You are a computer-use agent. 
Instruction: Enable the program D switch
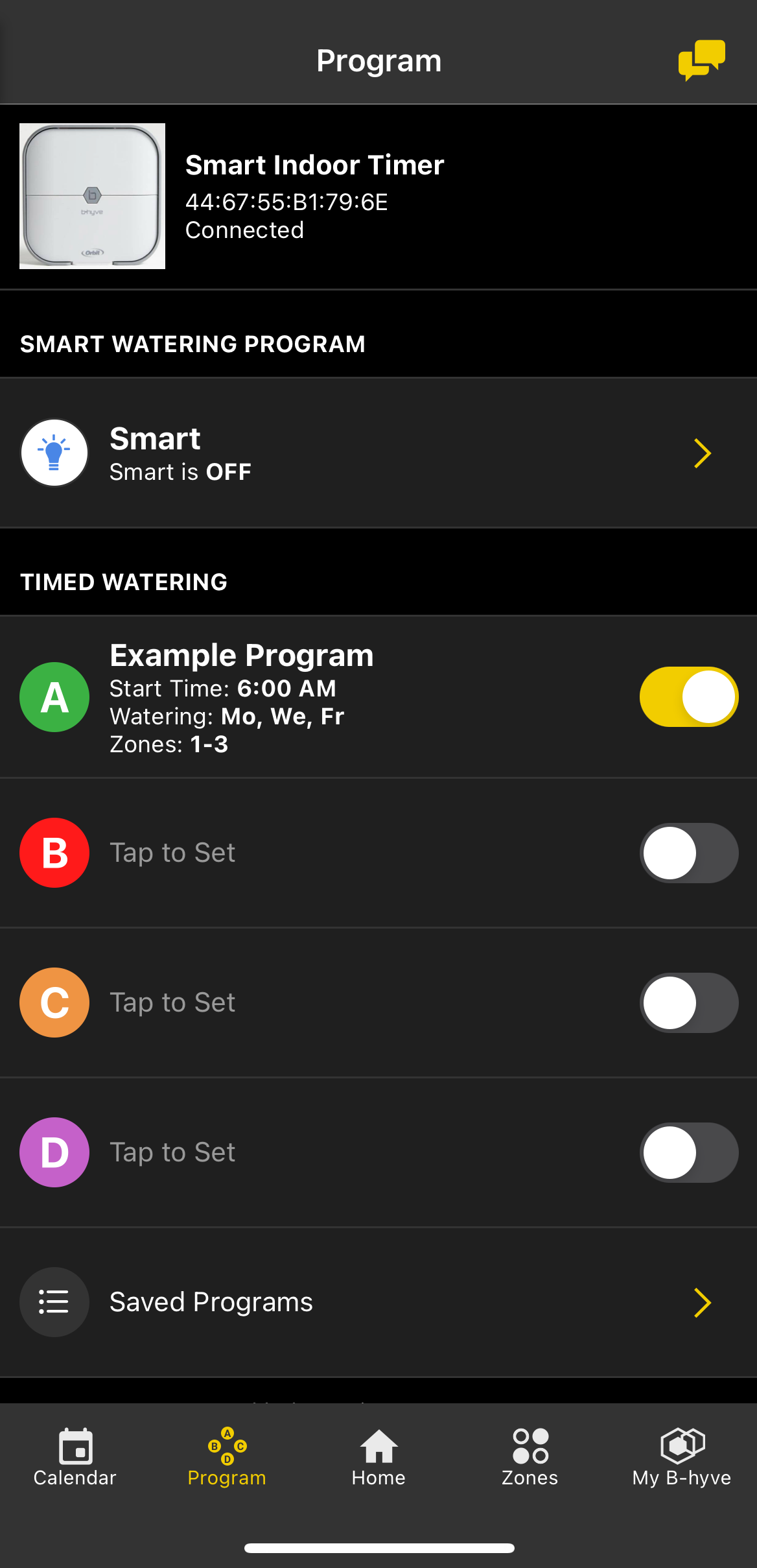(x=689, y=1152)
